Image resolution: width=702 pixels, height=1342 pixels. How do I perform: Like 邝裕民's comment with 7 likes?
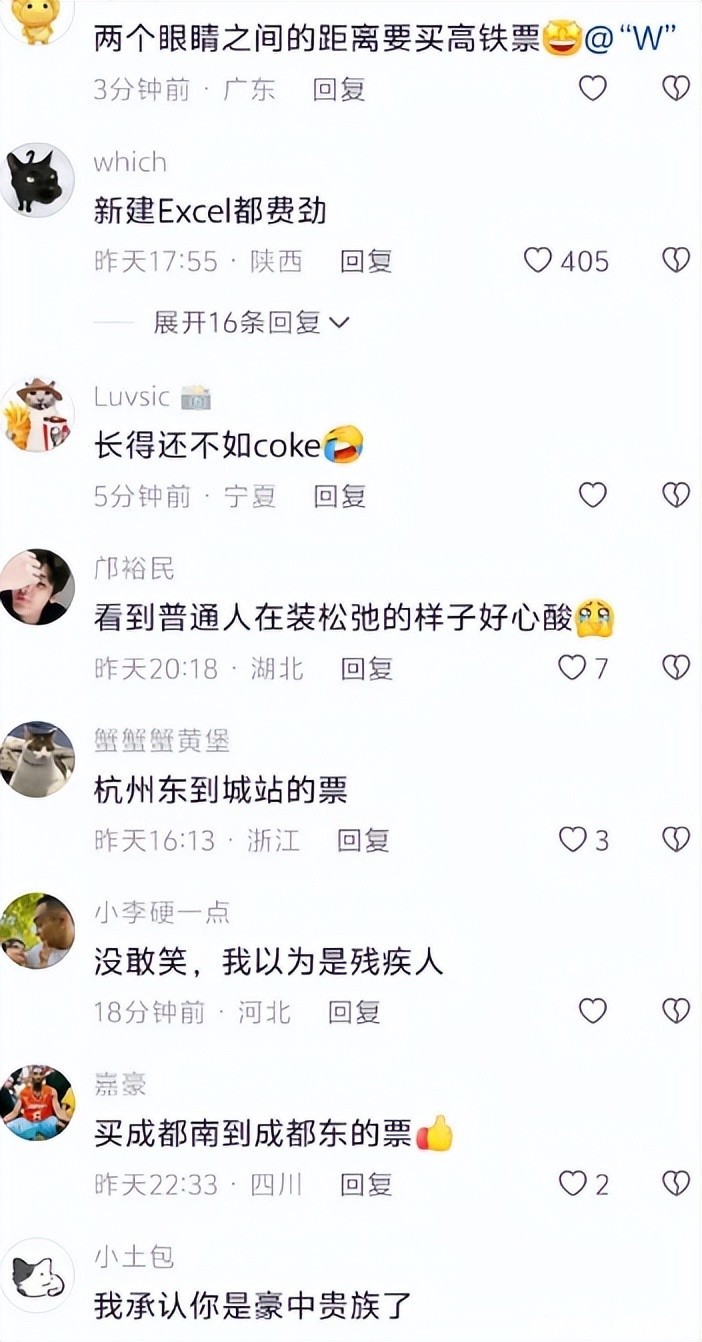(x=572, y=668)
